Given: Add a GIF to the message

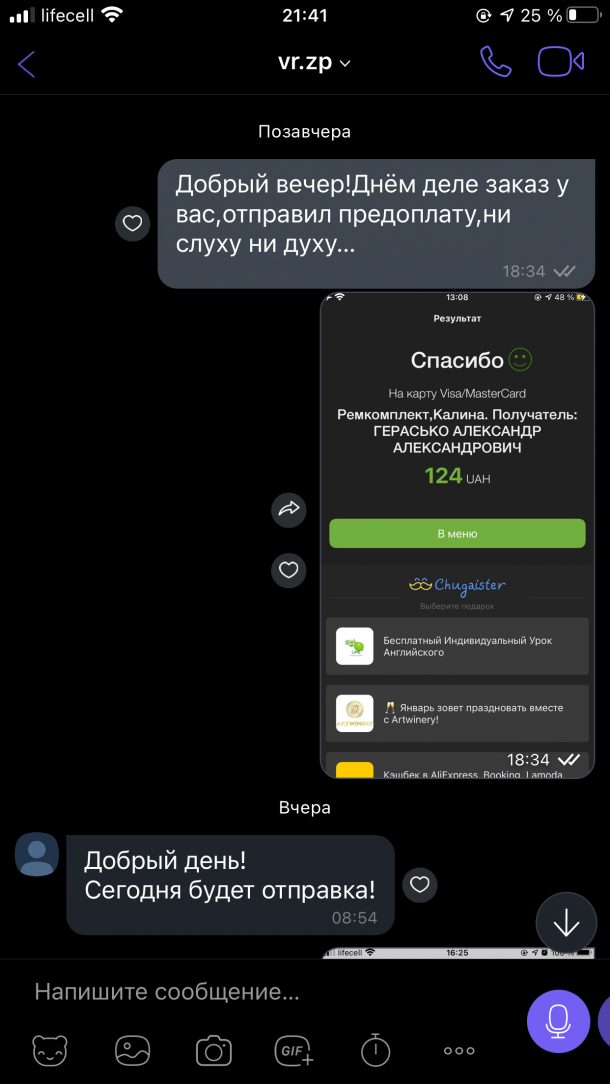Looking at the screenshot, I should point(294,1050).
